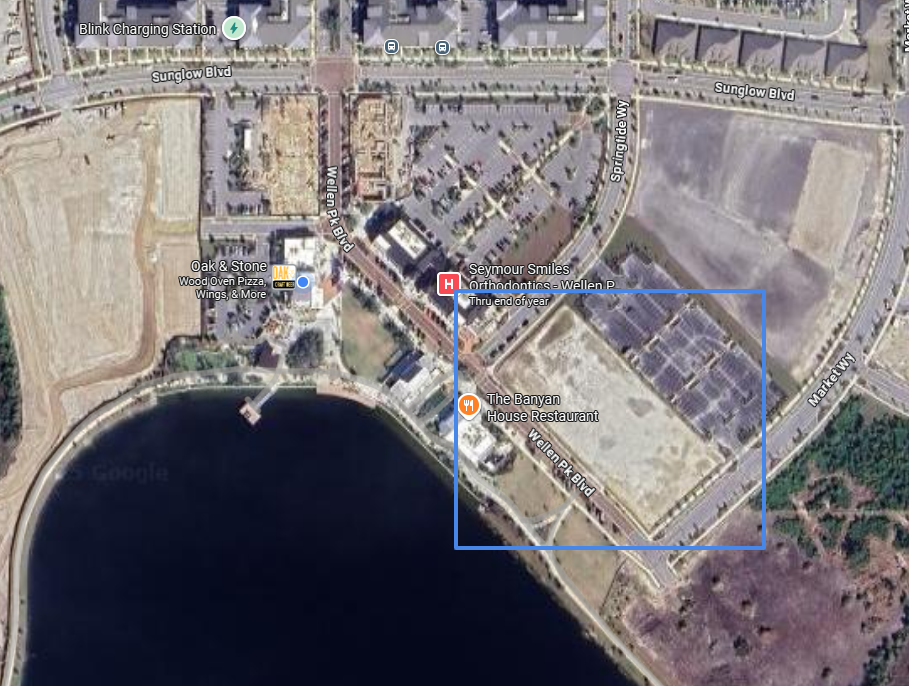The height and width of the screenshot is (686, 909).
Task: Open the Blink Charging Station marker
Action: (234, 28)
